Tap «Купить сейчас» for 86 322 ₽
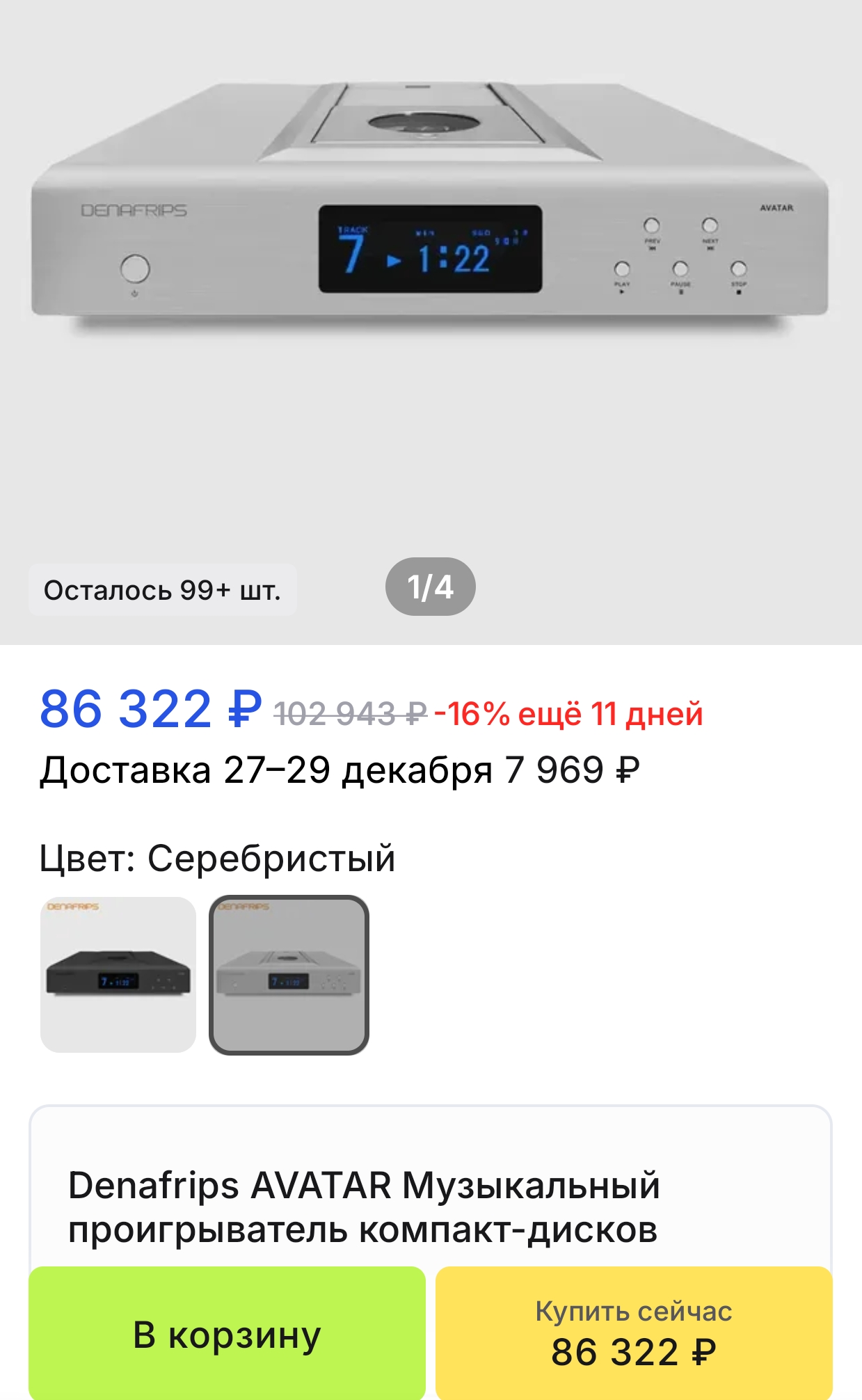The image size is (862, 1400). coord(633,1334)
